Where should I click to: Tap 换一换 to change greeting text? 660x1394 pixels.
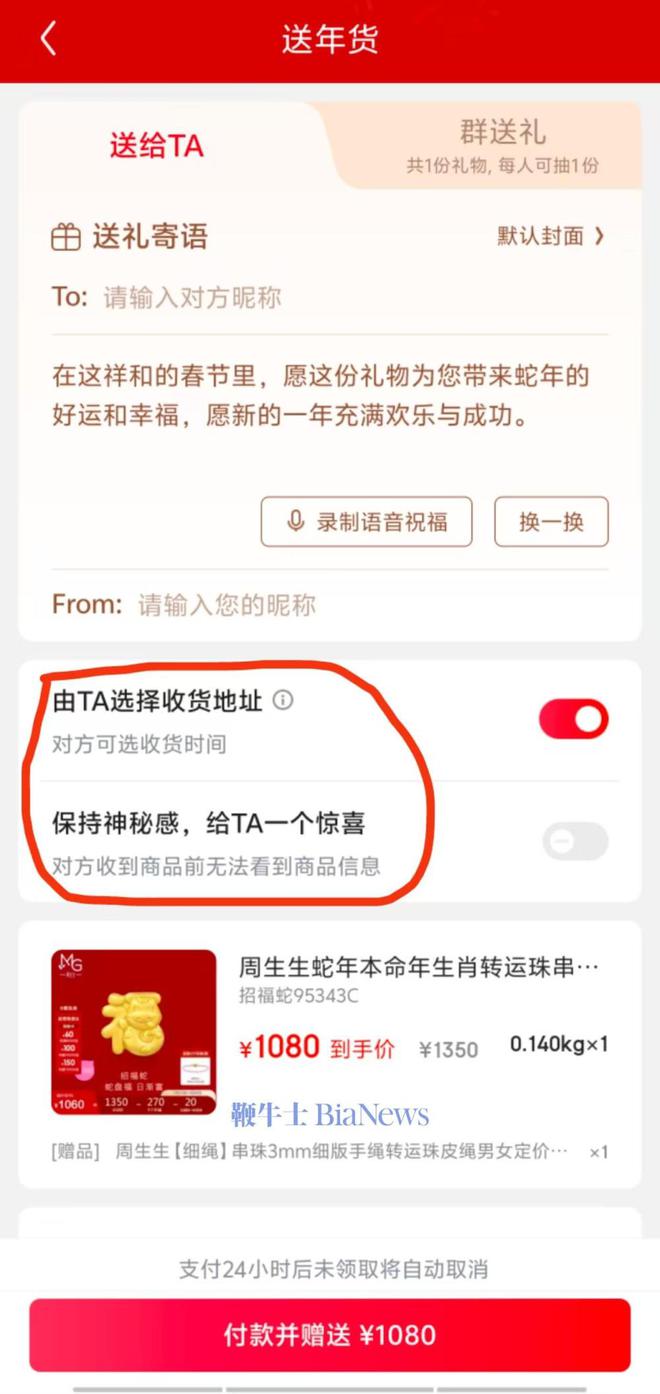(551, 521)
